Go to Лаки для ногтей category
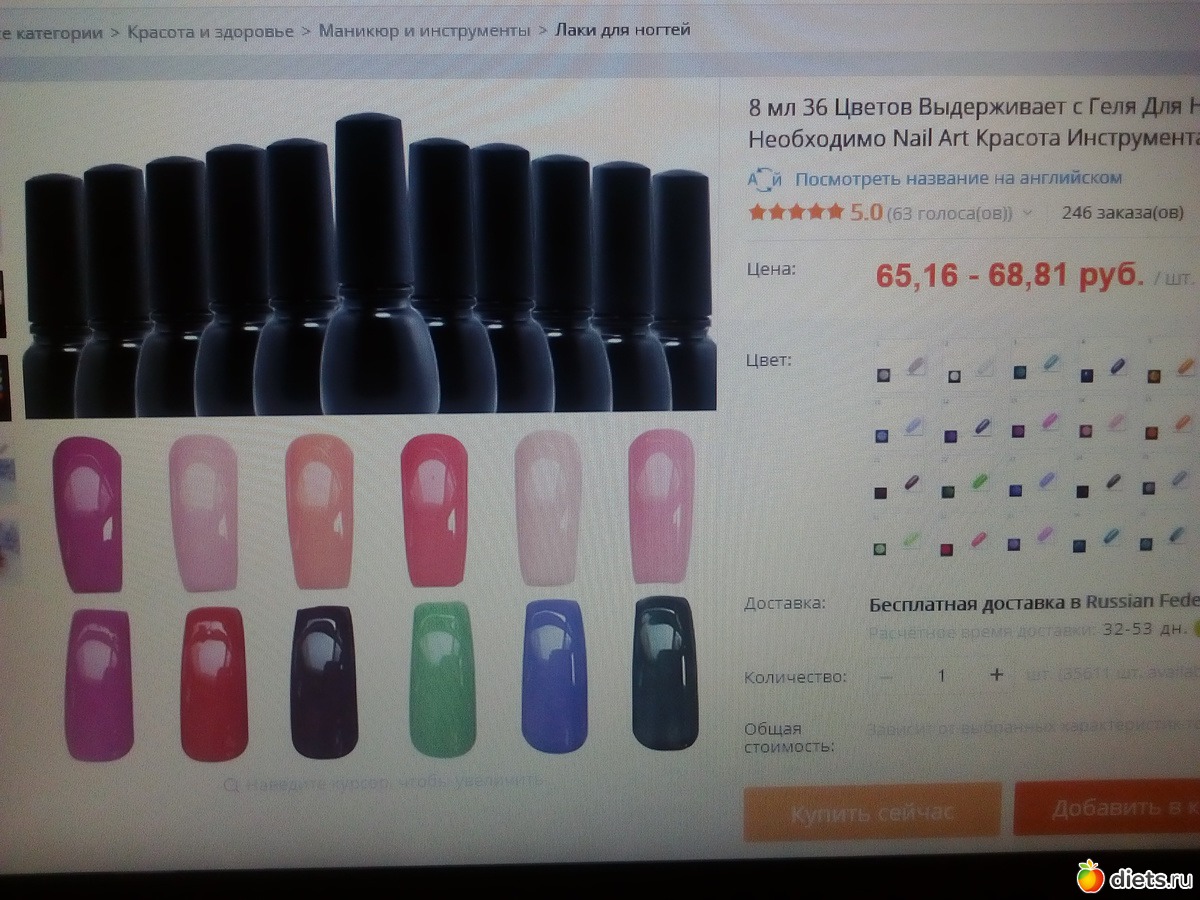The width and height of the screenshot is (1200, 900). click(x=620, y=30)
